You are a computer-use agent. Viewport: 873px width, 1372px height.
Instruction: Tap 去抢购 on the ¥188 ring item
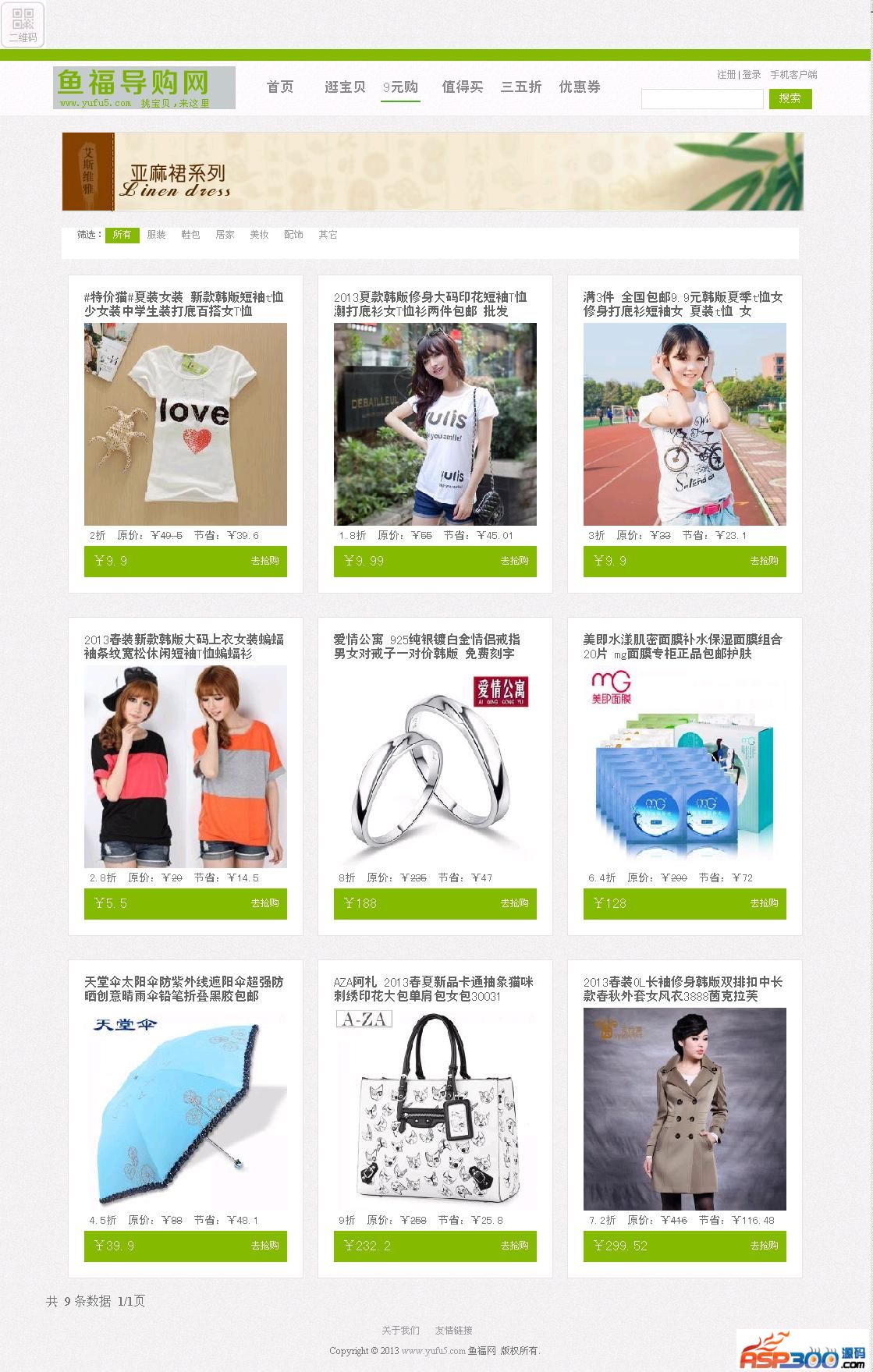[514, 903]
